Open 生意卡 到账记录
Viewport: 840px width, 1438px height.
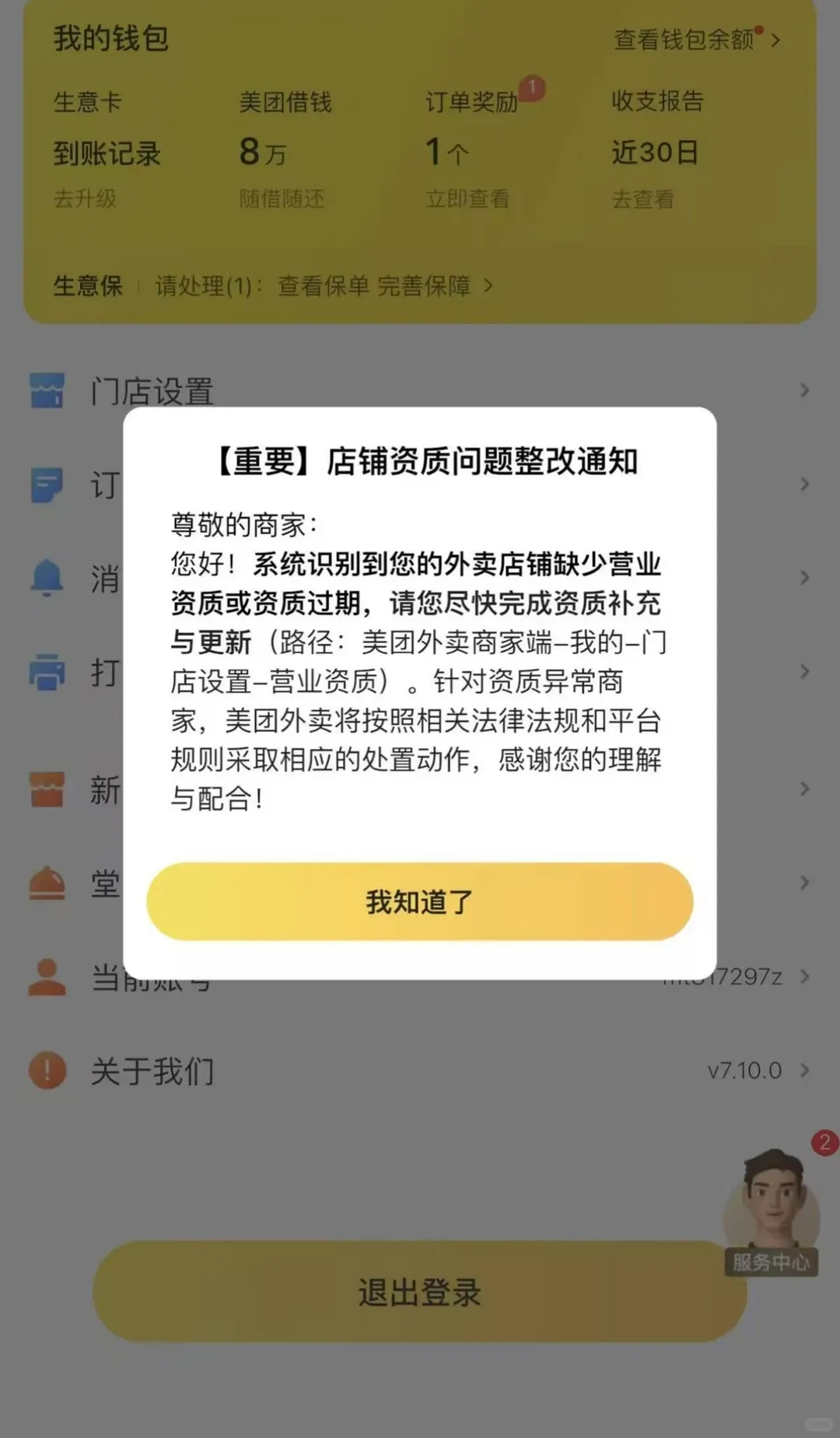(107, 150)
